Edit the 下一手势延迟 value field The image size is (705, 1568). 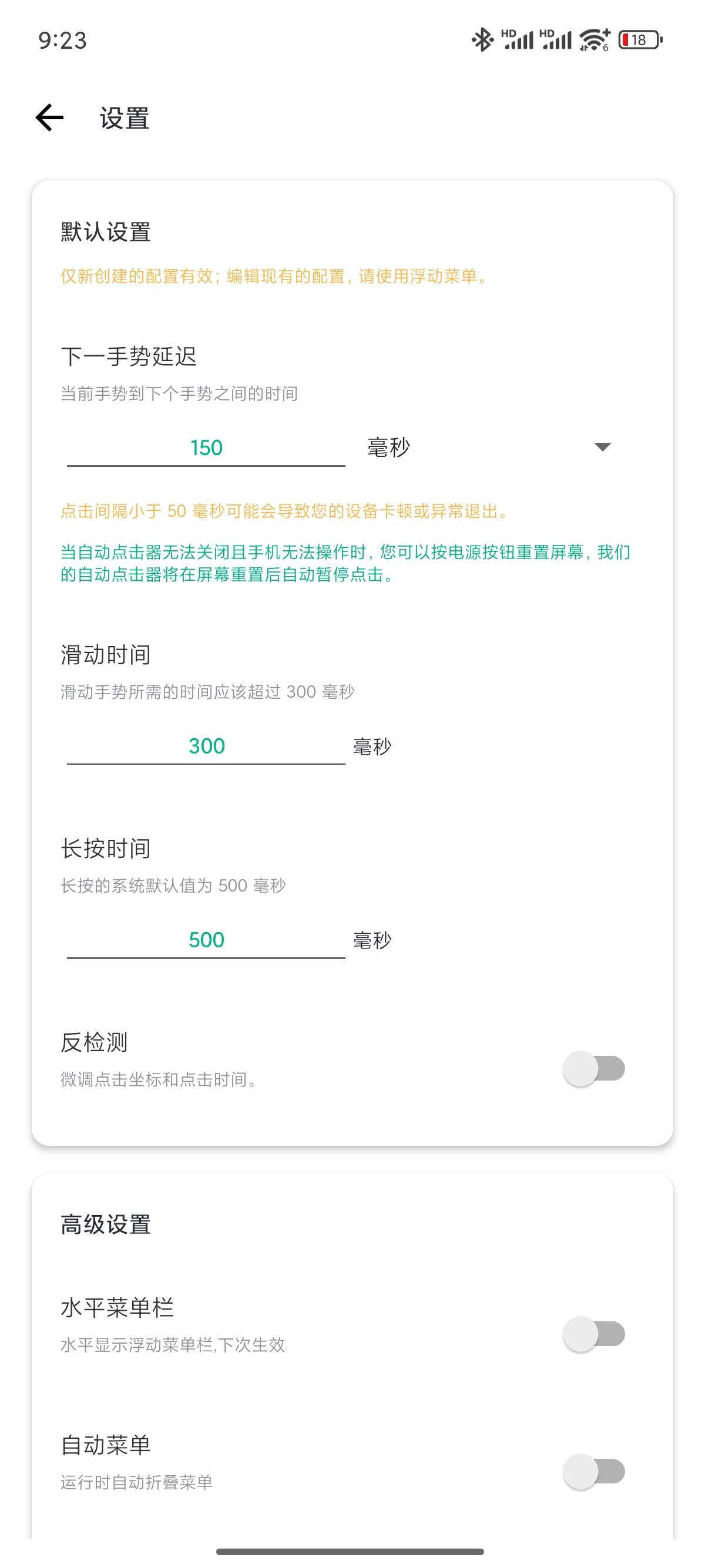coord(206,448)
